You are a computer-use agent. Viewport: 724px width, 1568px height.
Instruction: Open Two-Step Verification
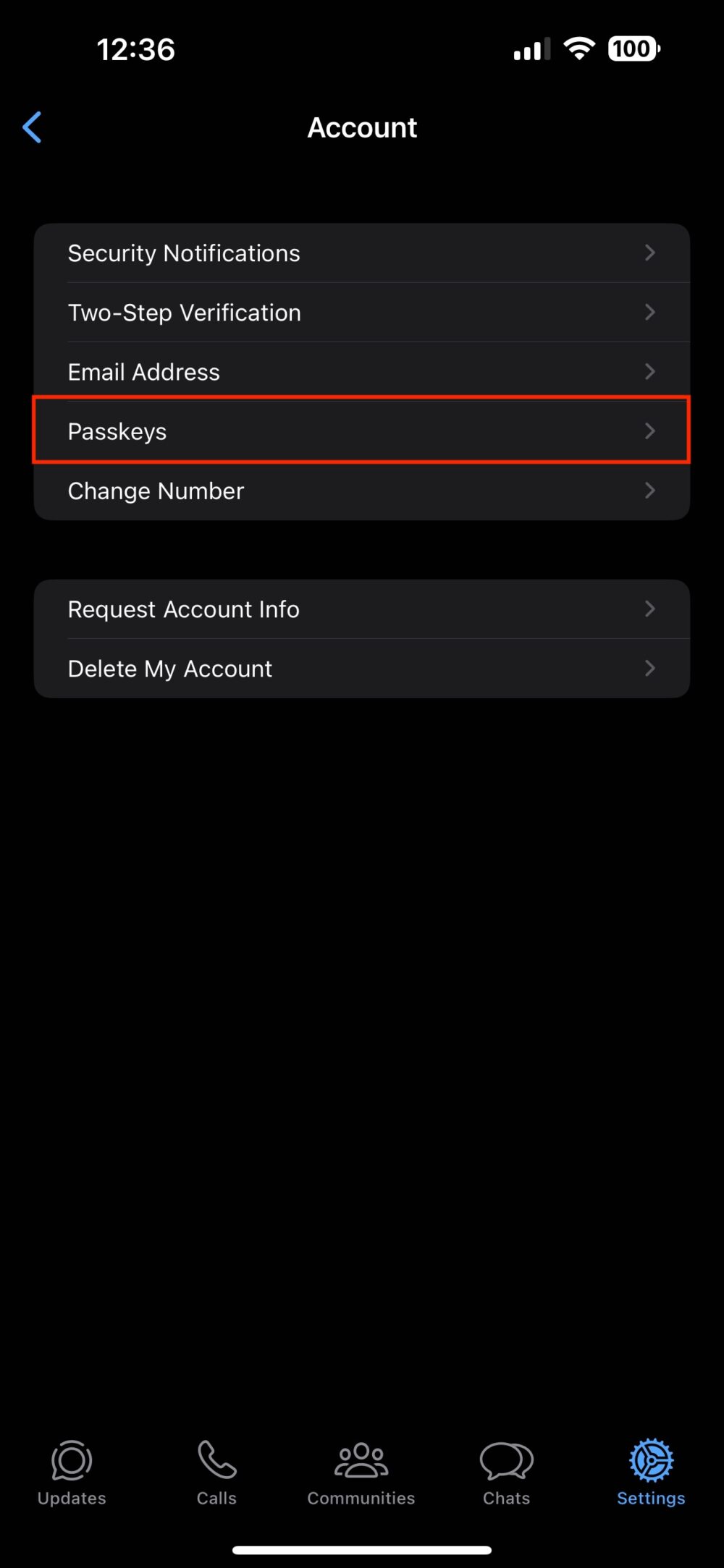click(x=361, y=313)
